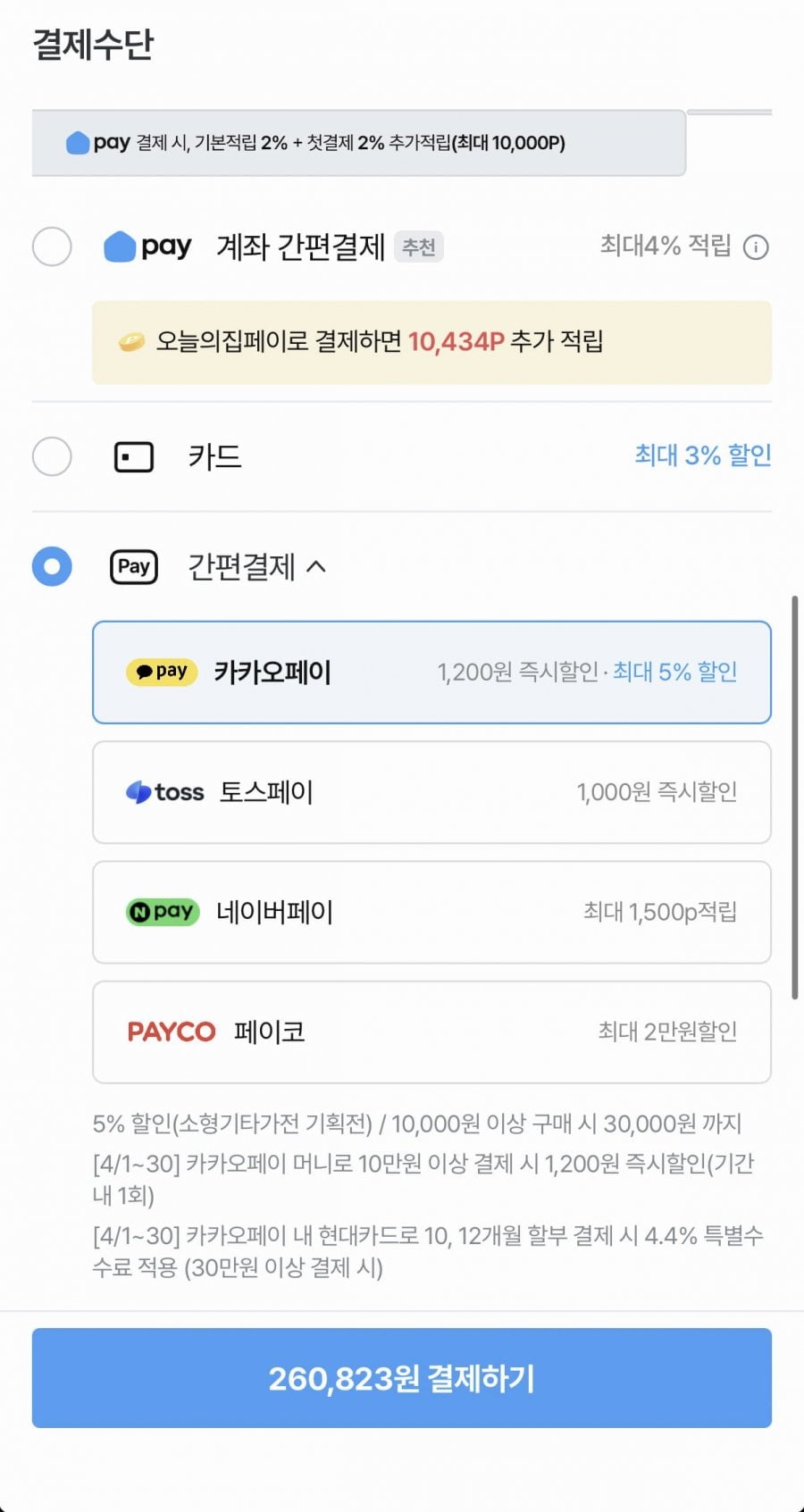Choose 카카오페이 as payment method
This screenshot has height=1512, width=804.
point(431,672)
